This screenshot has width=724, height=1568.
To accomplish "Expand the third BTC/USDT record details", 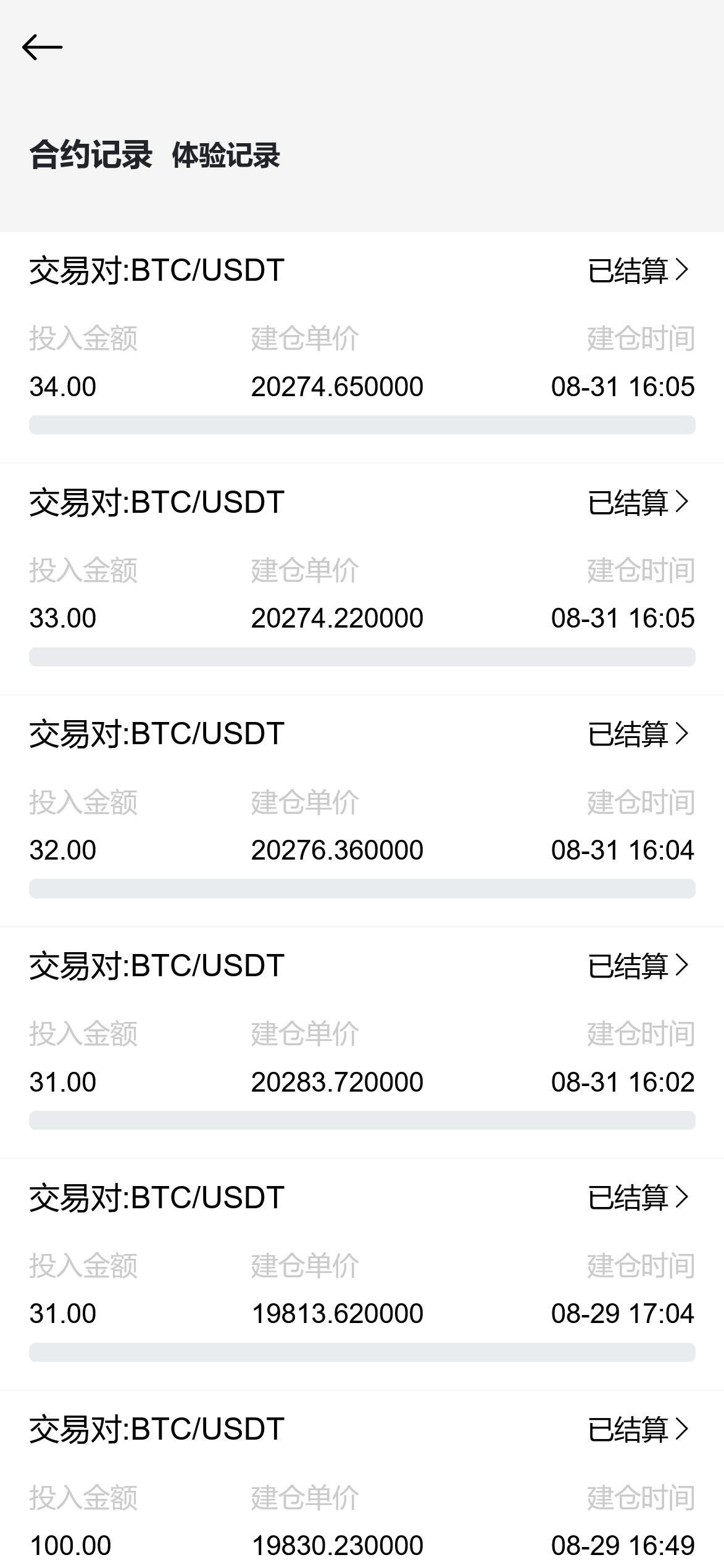I will (x=637, y=735).
